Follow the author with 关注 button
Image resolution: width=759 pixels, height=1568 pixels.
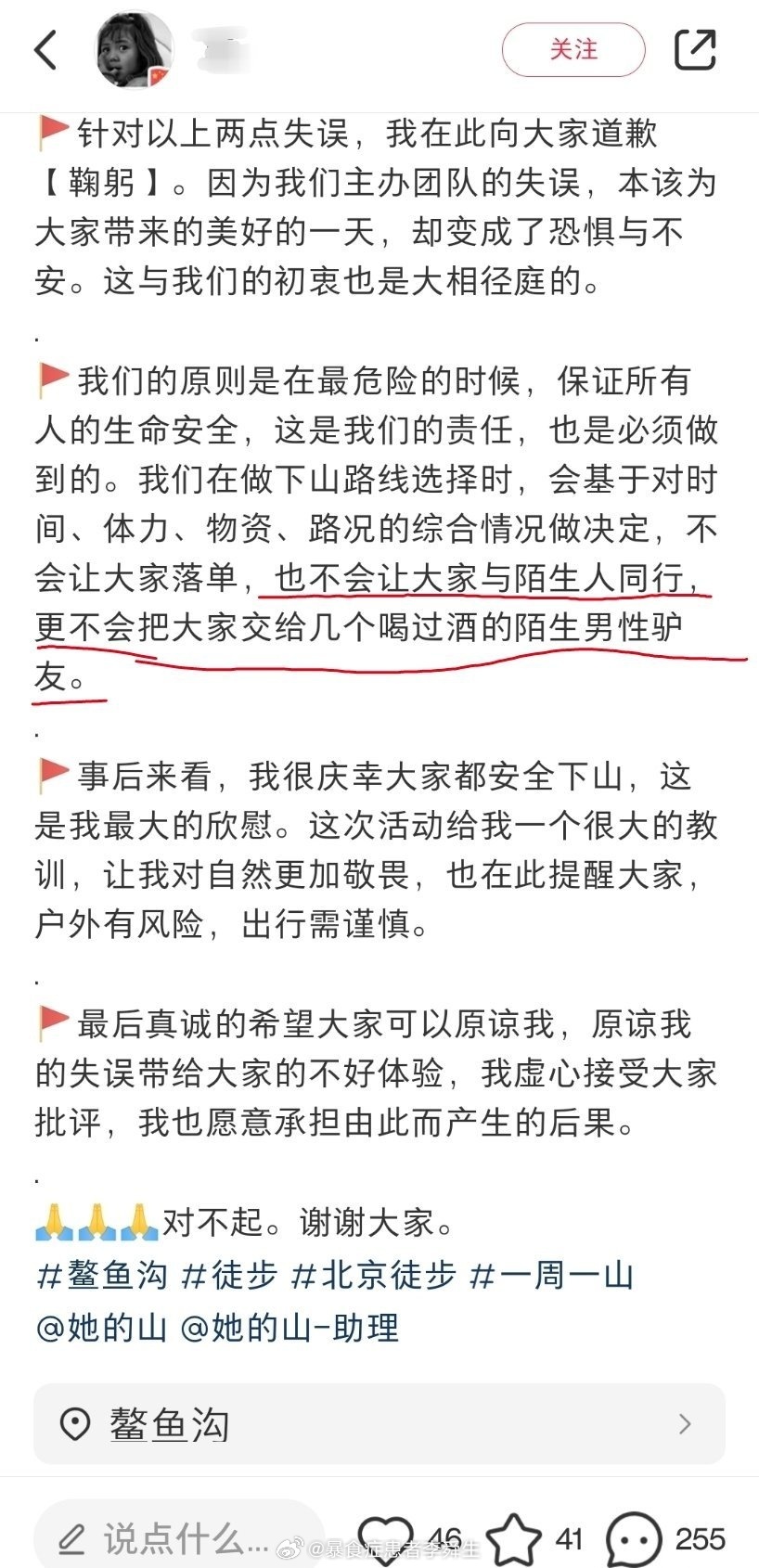[x=572, y=49]
